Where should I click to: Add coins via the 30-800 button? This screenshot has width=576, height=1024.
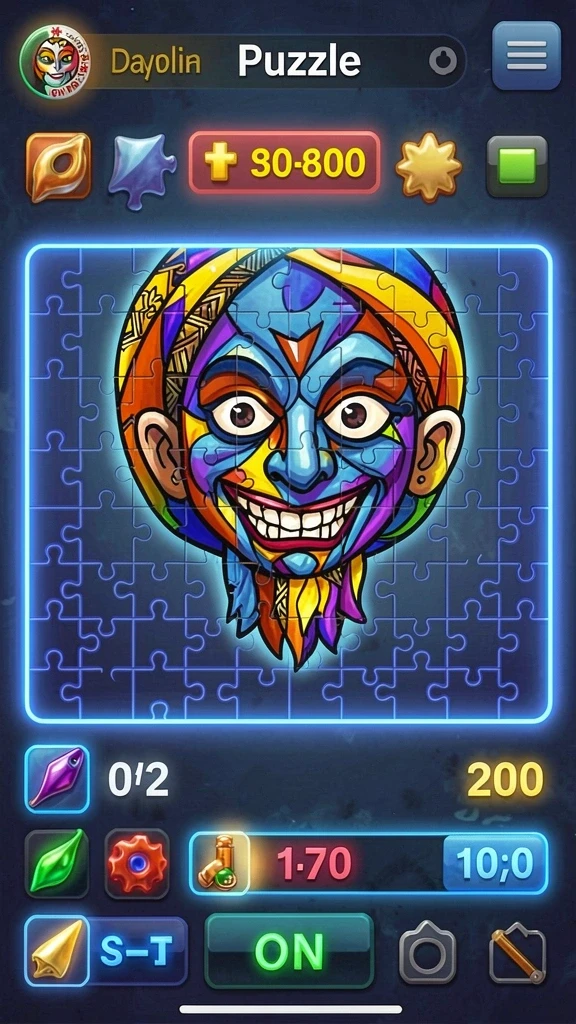click(x=285, y=163)
